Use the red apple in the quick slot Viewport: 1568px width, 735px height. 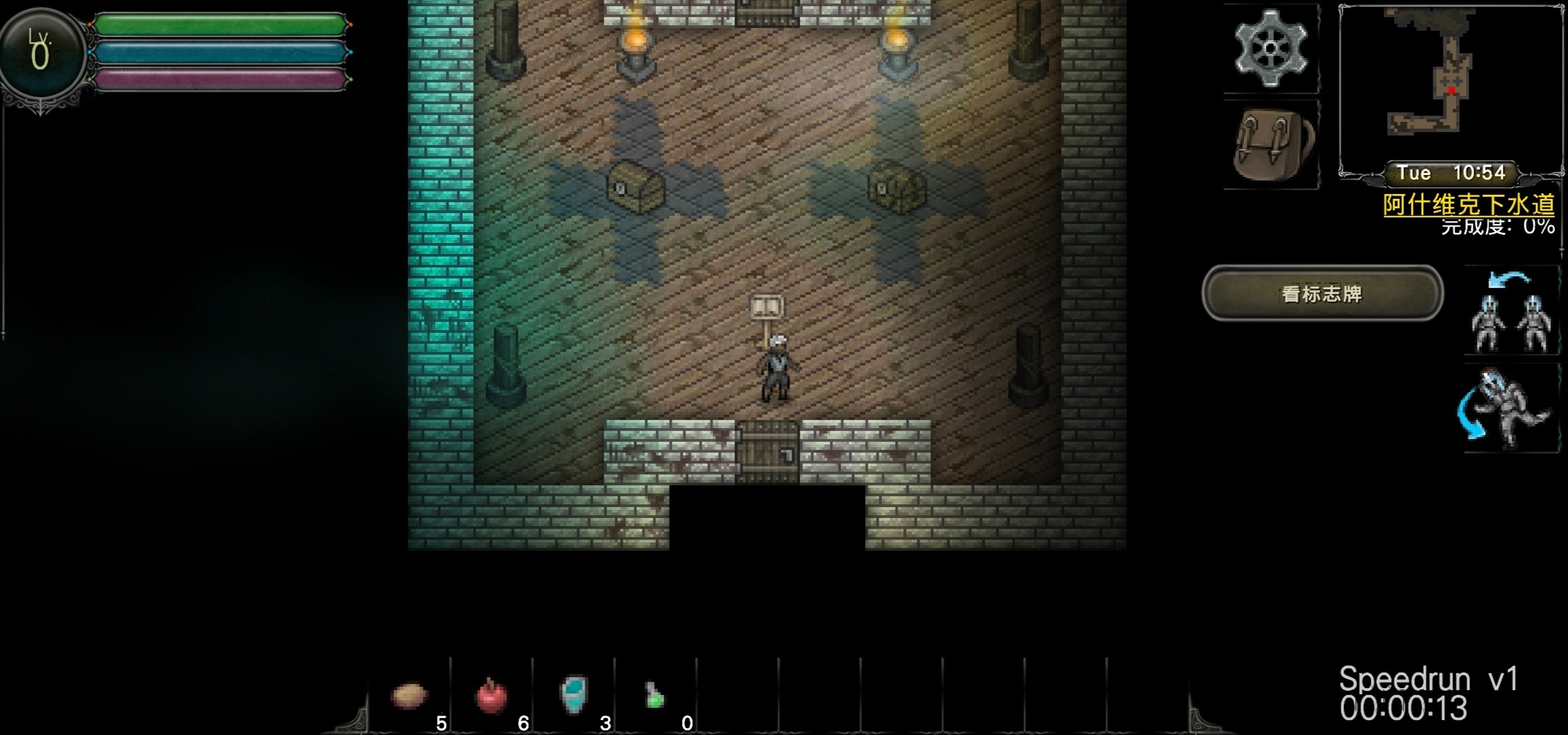pyautogui.click(x=491, y=696)
